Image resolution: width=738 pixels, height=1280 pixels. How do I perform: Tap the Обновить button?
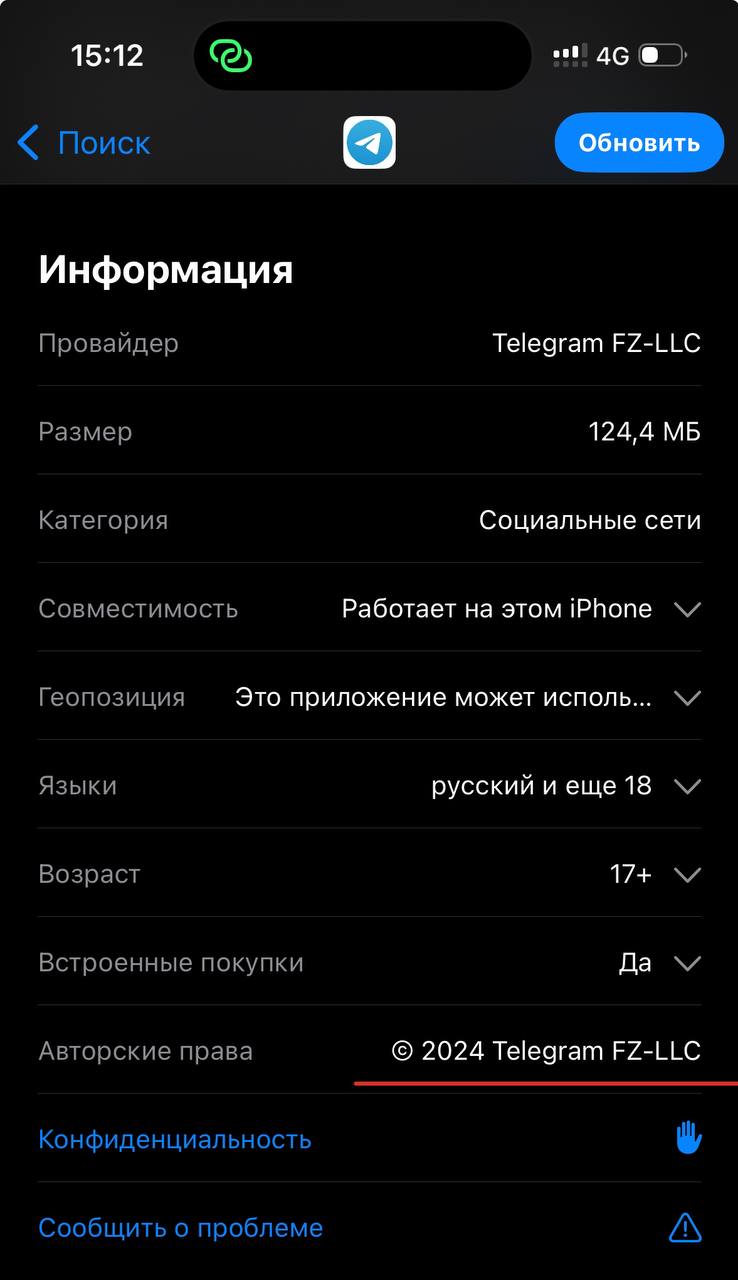639,142
